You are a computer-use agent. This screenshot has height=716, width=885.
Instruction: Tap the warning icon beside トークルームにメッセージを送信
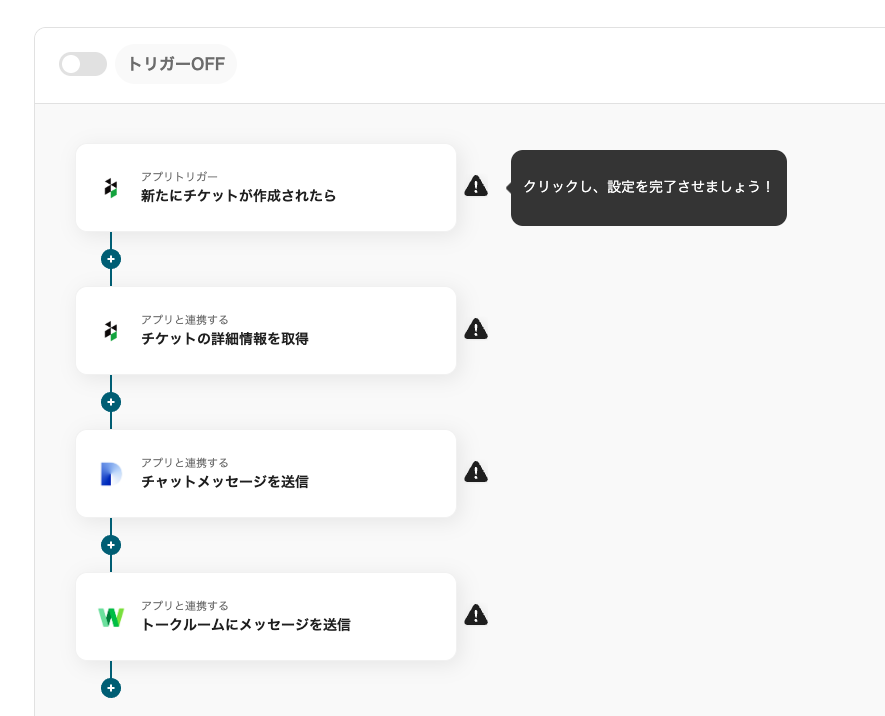pyautogui.click(x=476, y=615)
